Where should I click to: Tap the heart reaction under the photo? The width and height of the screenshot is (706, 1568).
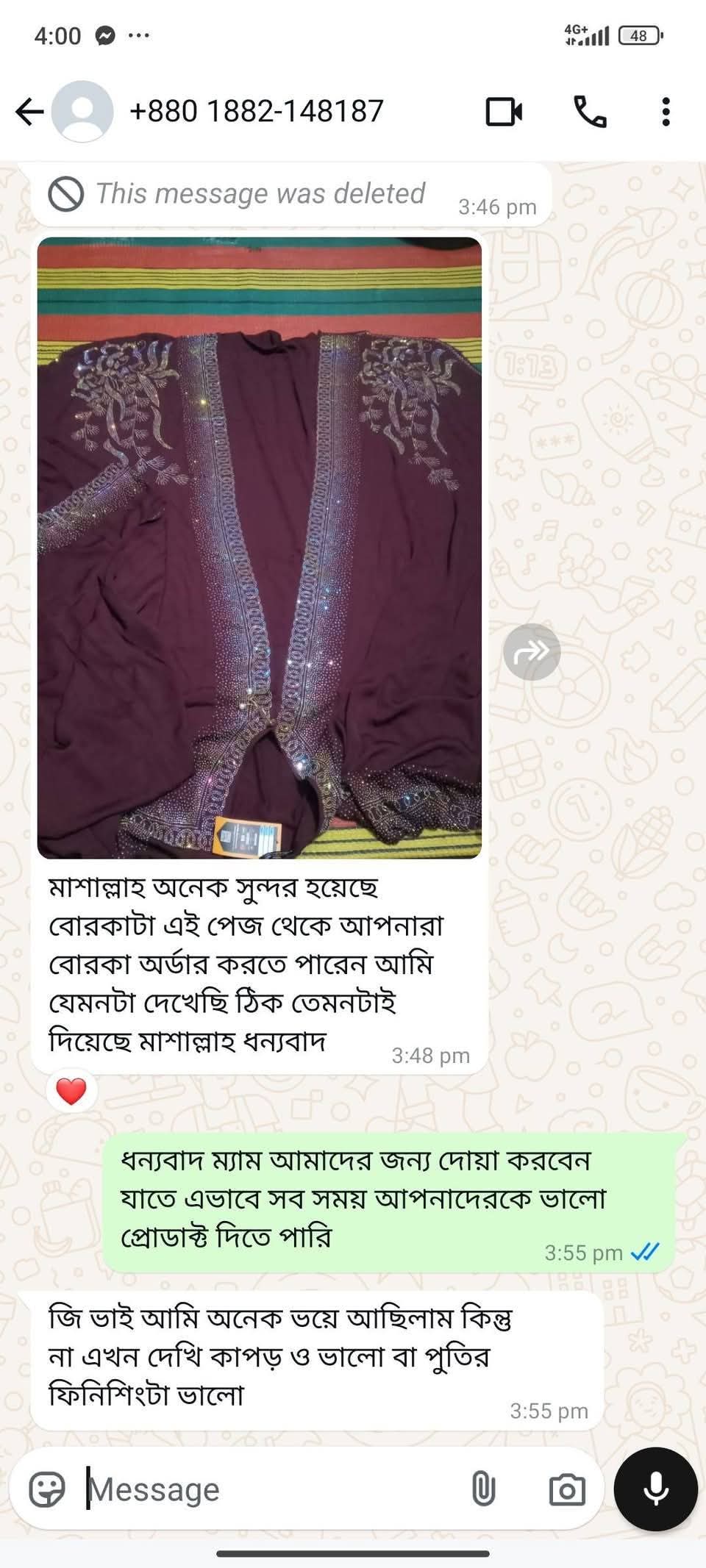[71, 1091]
